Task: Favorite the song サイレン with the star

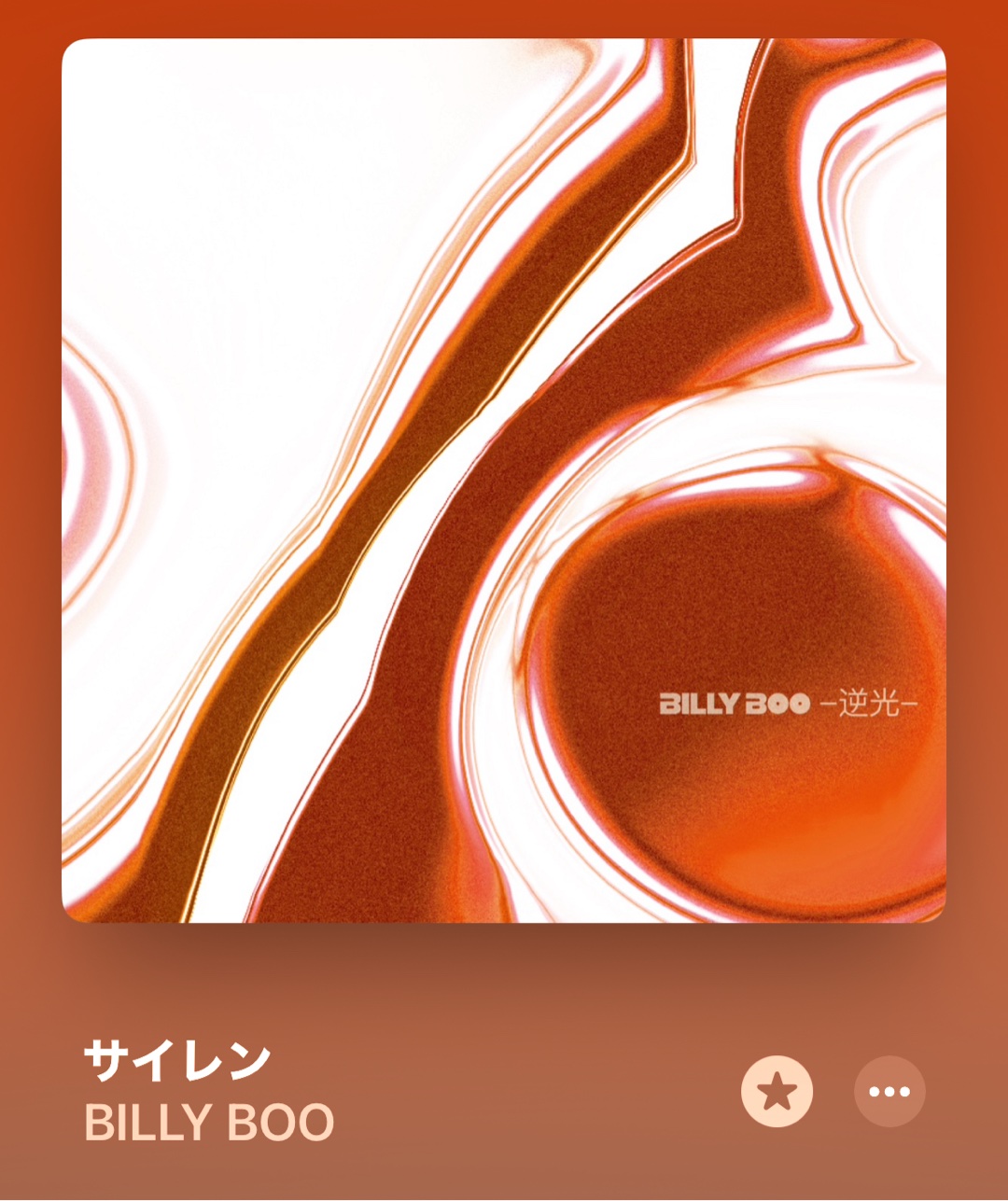Action: [x=777, y=1091]
